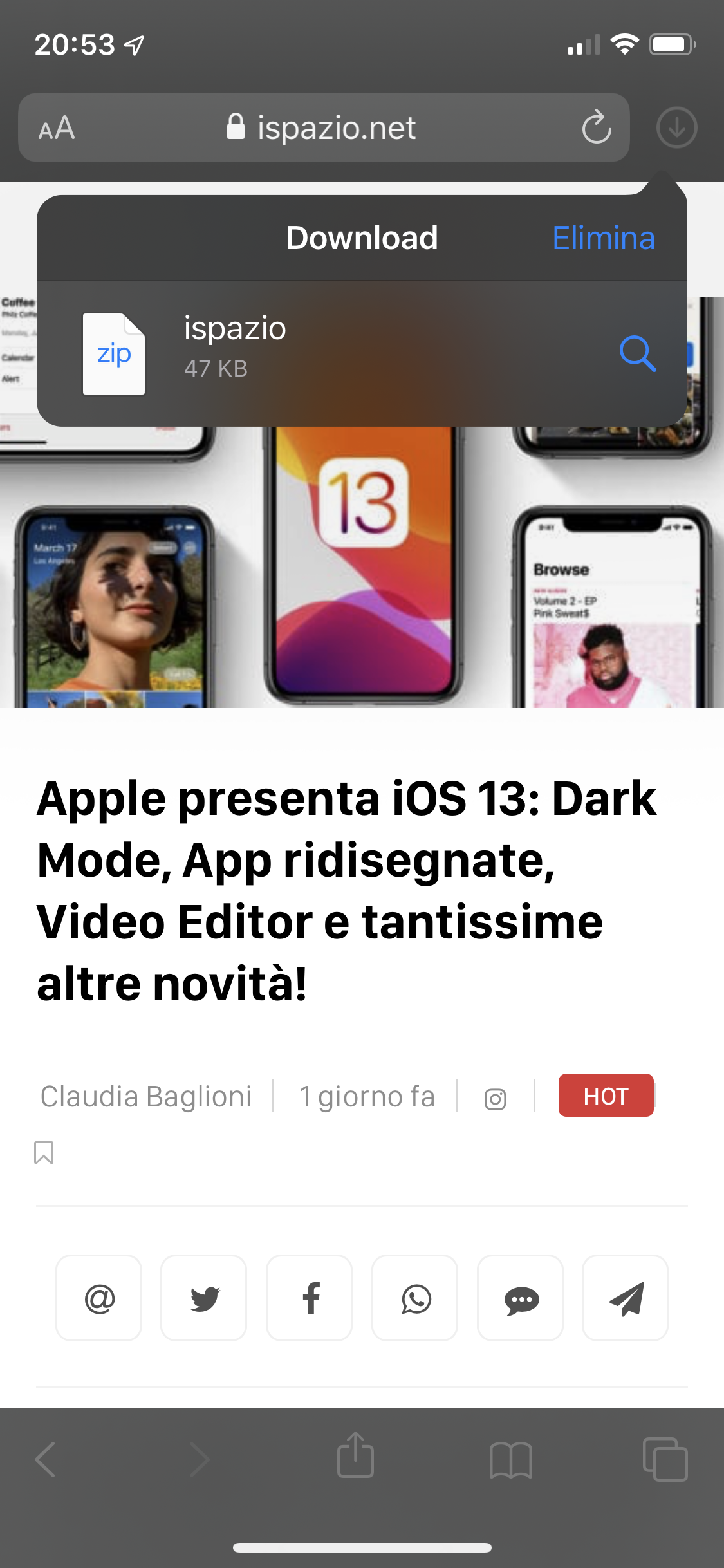Reveal the ispazio zip with the magnifier
This screenshot has width=724, height=1568.
pyautogui.click(x=637, y=353)
